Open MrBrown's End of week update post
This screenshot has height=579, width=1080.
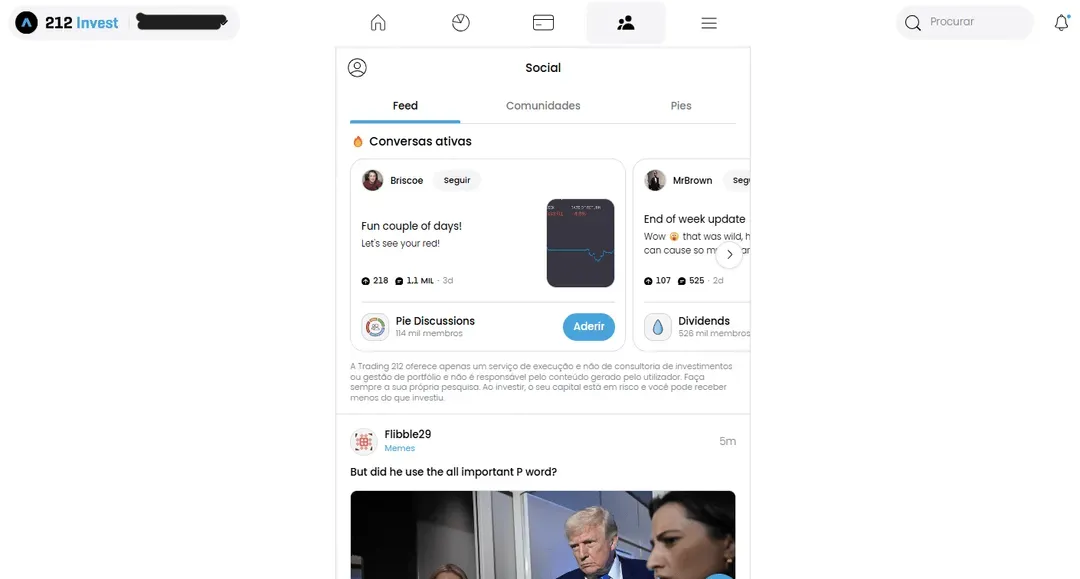tap(695, 219)
